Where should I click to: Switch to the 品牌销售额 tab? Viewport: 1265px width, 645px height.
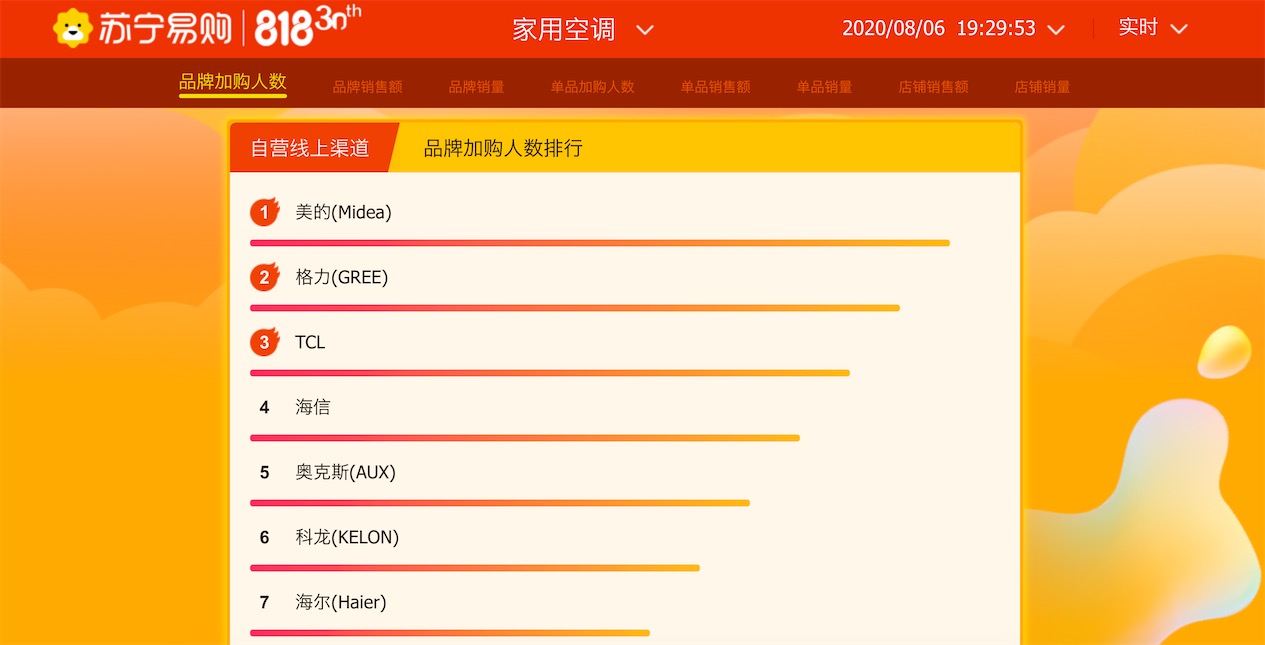[x=367, y=87]
